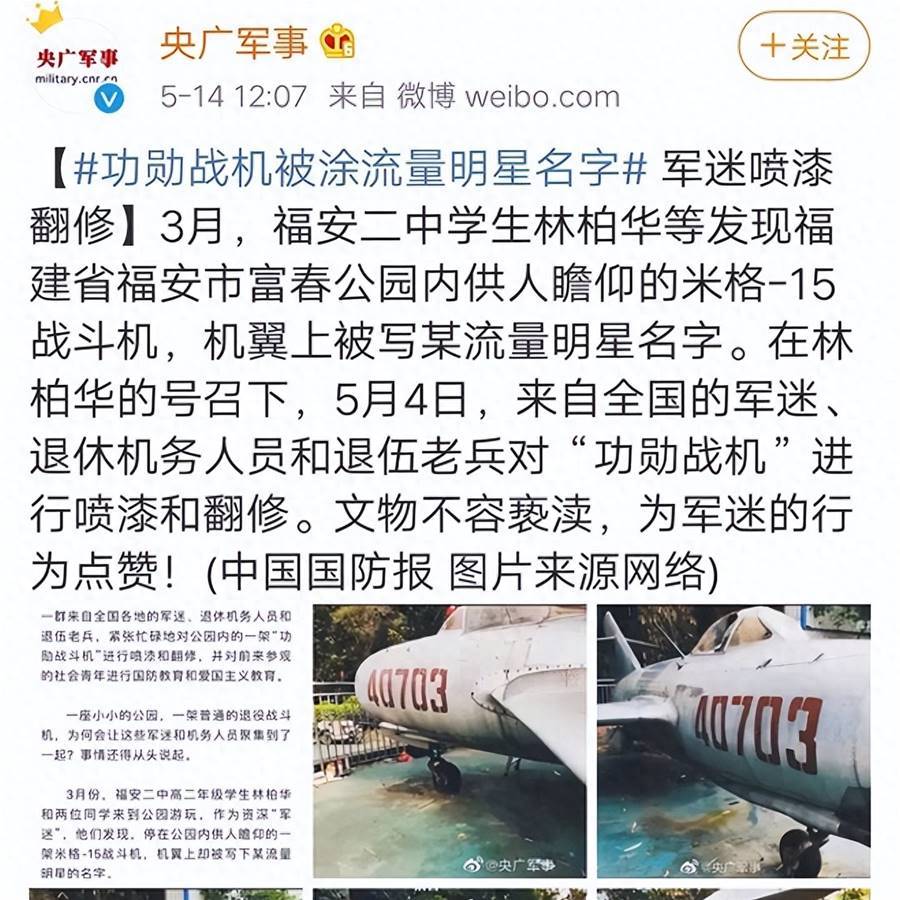View the middle photo of plane 40703

pyautogui.click(x=449, y=741)
